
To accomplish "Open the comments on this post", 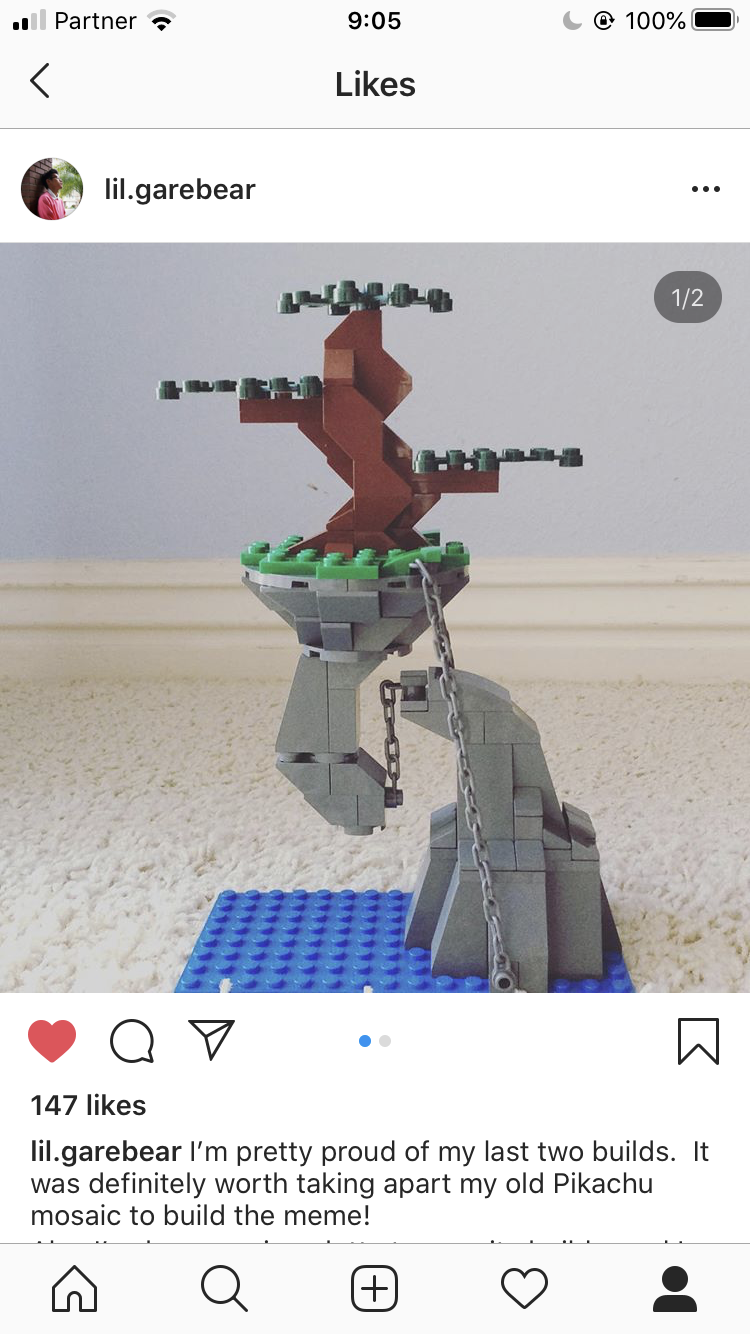I will [132, 1041].
